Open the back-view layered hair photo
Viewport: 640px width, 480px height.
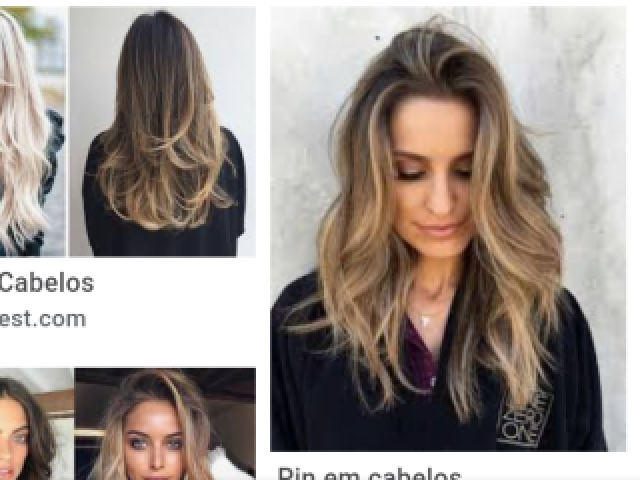coord(163,132)
